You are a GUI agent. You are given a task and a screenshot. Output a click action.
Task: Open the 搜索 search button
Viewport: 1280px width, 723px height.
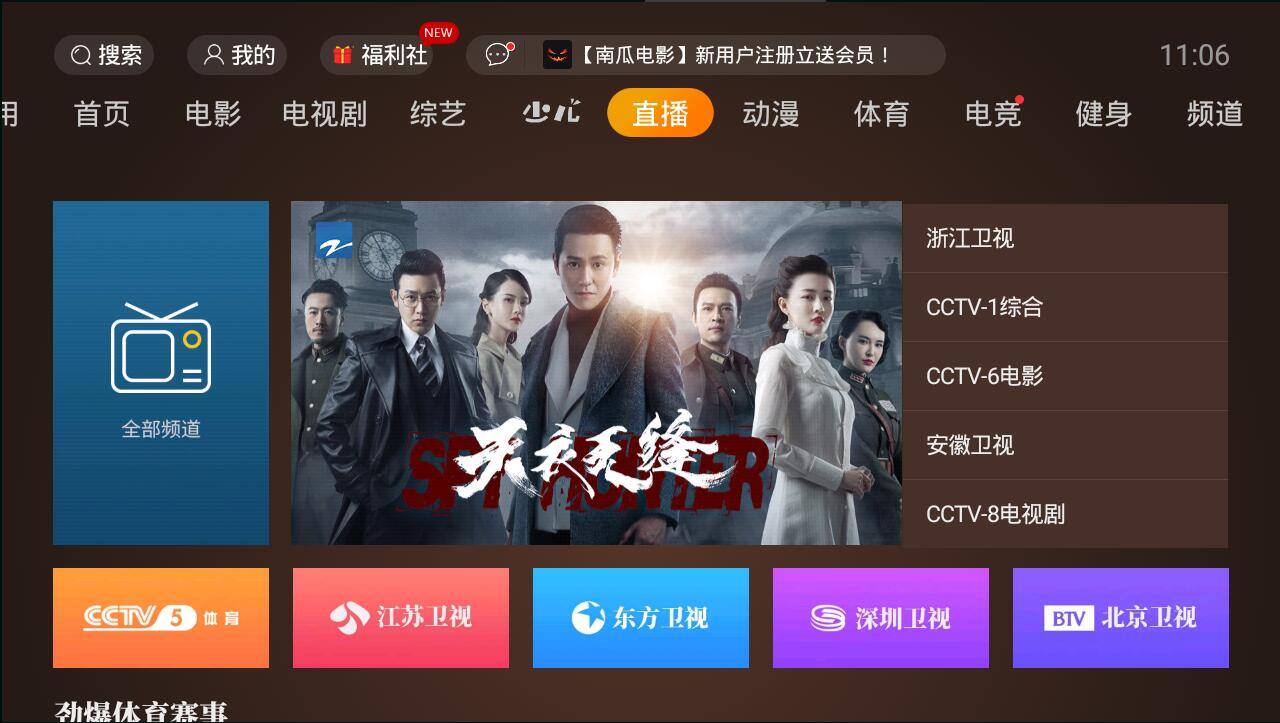tap(104, 55)
